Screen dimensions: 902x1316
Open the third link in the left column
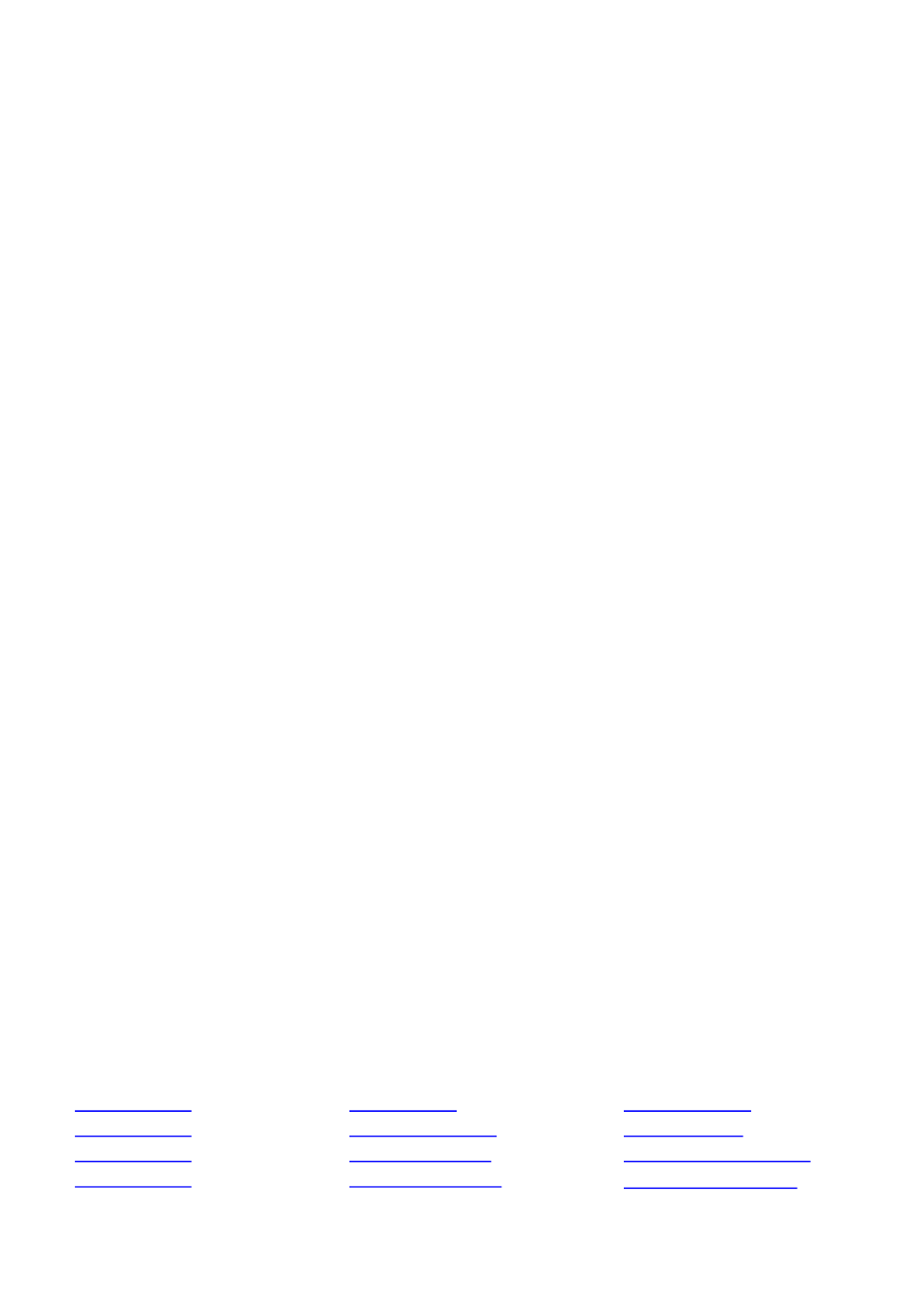[x=133, y=1154]
